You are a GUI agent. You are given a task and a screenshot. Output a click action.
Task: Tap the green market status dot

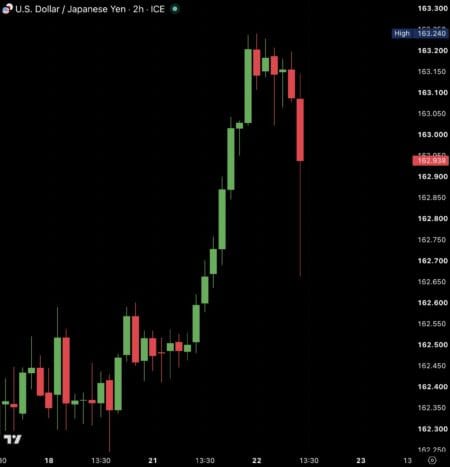click(x=175, y=9)
